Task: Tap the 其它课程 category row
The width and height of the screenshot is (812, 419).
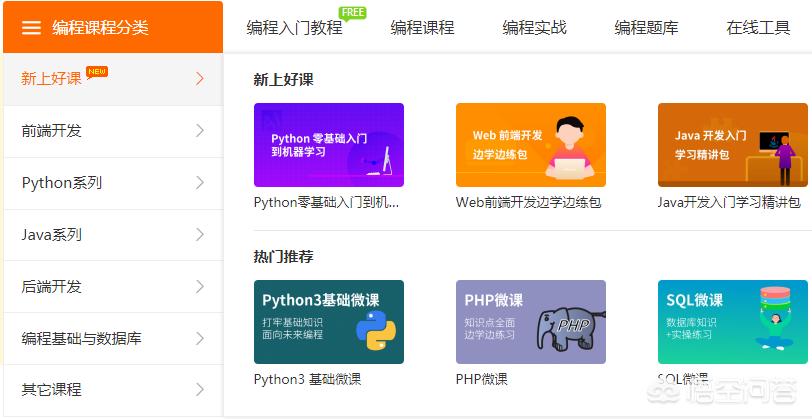Action: click(113, 389)
